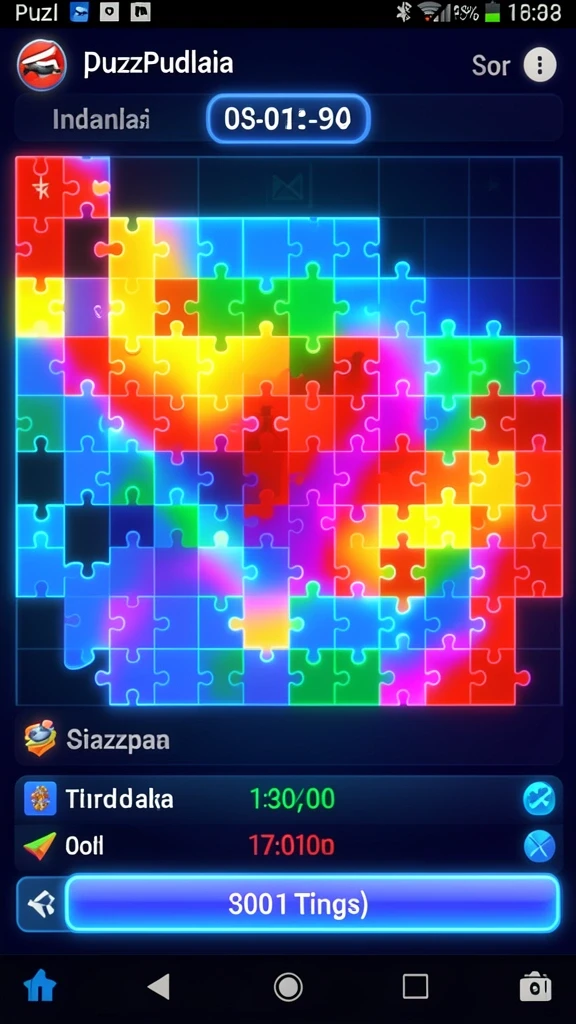The width and height of the screenshot is (576, 1024).
Task: Open the Ooll row
Action: (288, 847)
